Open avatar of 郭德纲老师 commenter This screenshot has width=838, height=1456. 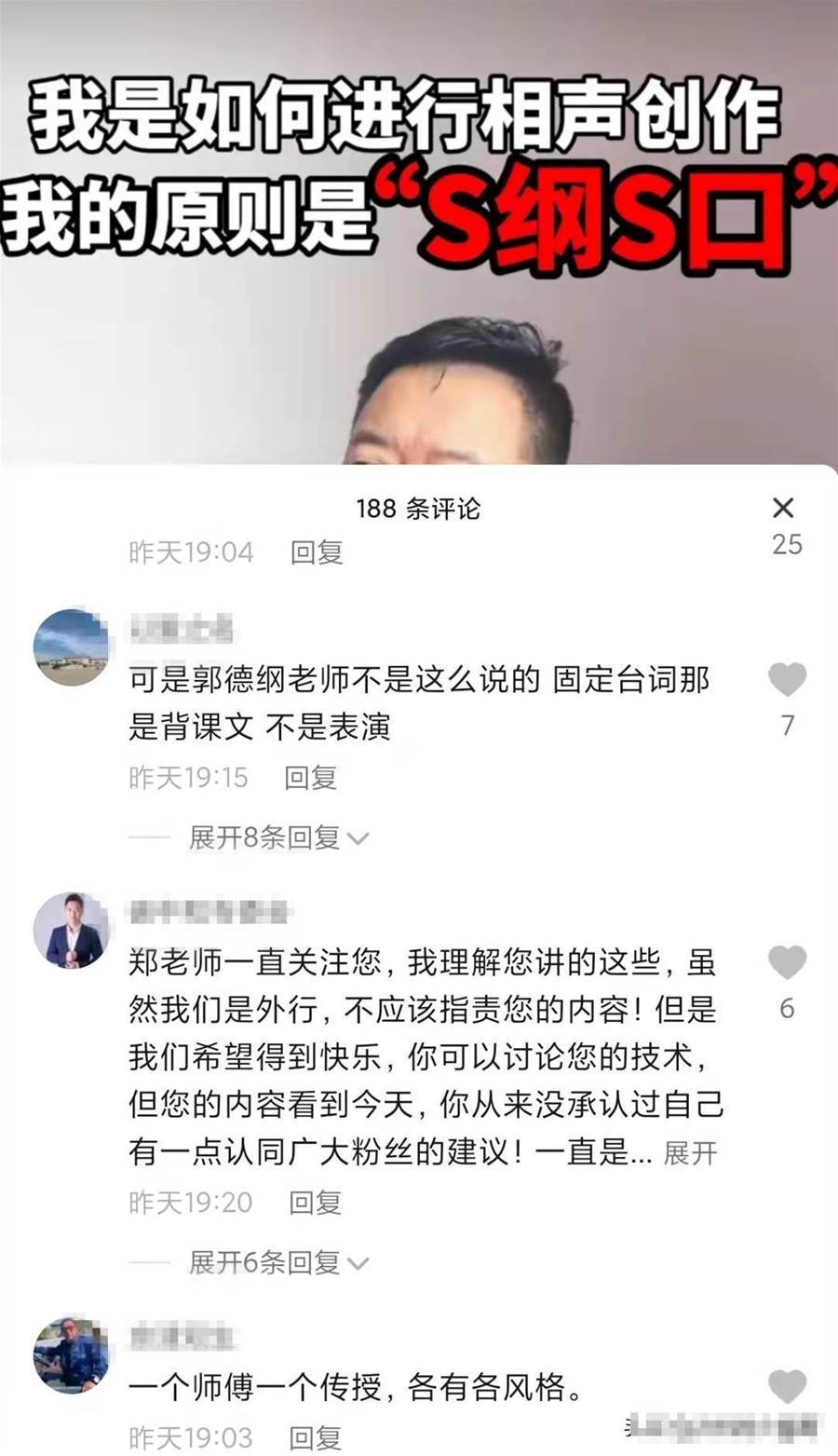[x=71, y=647]
